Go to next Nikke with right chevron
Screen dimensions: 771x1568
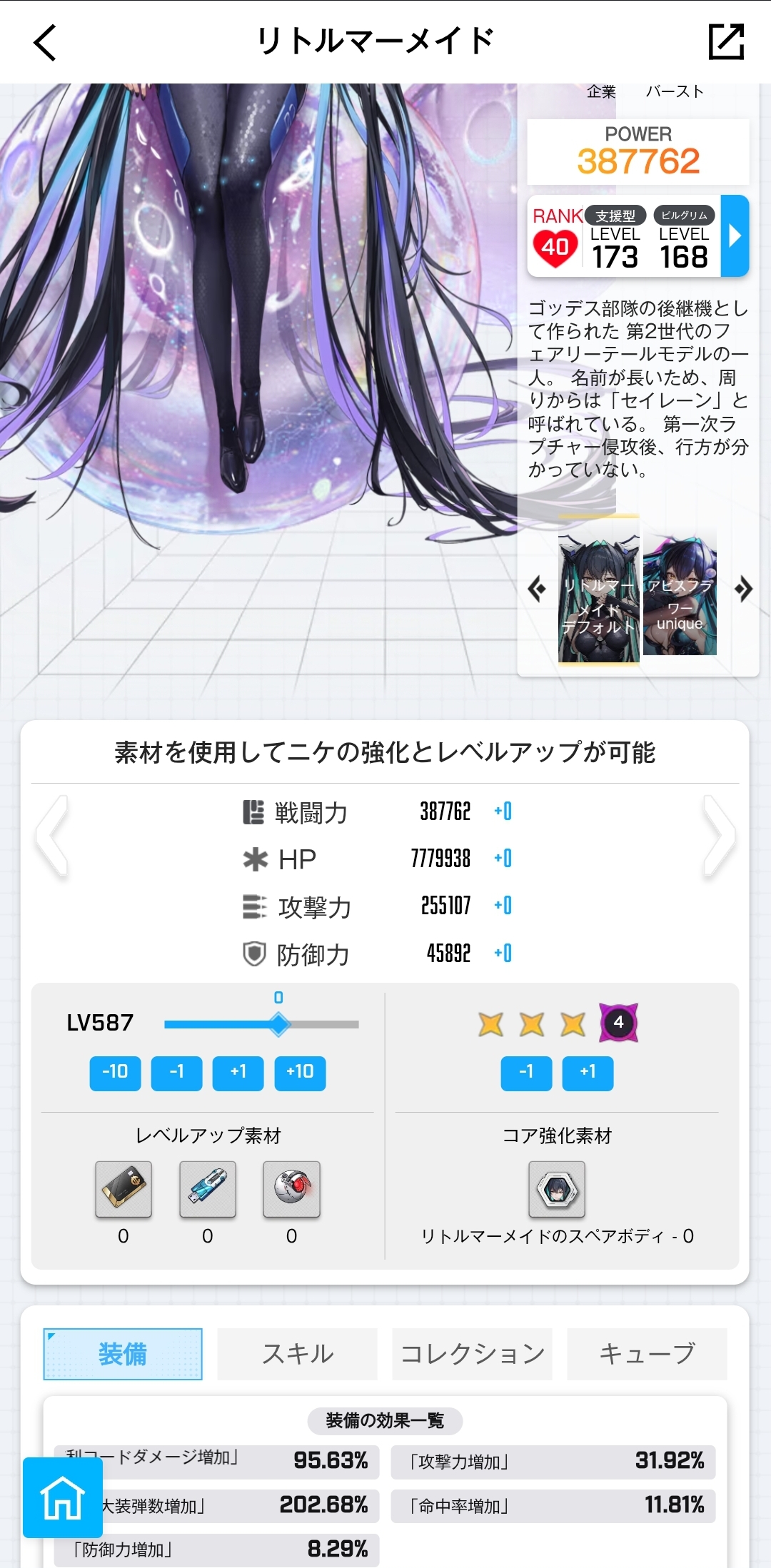pyautogui.click(x=718, y=835)
